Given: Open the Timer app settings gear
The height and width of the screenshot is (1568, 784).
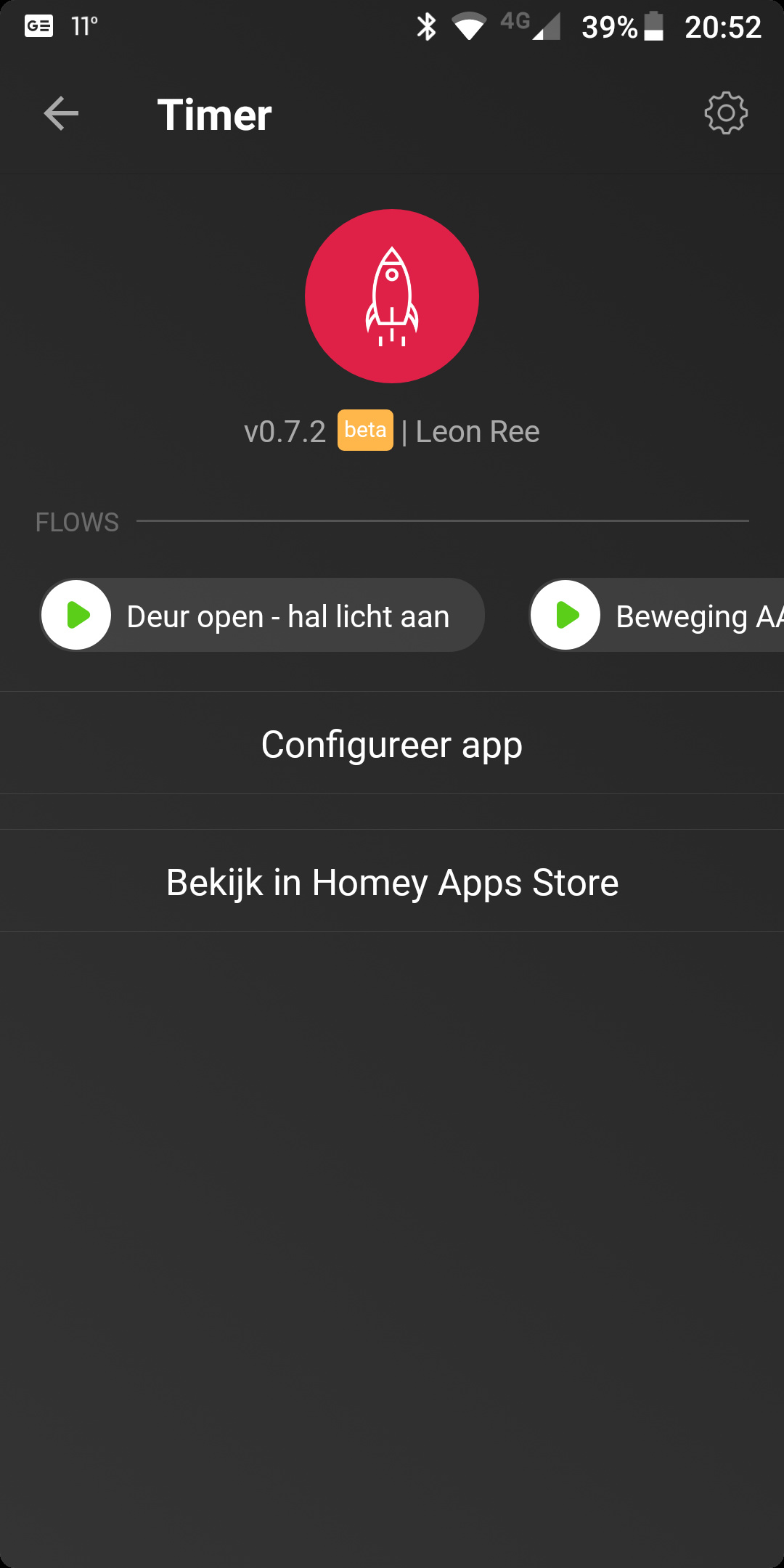Looking at the screenshot, I should pos(725,113).
